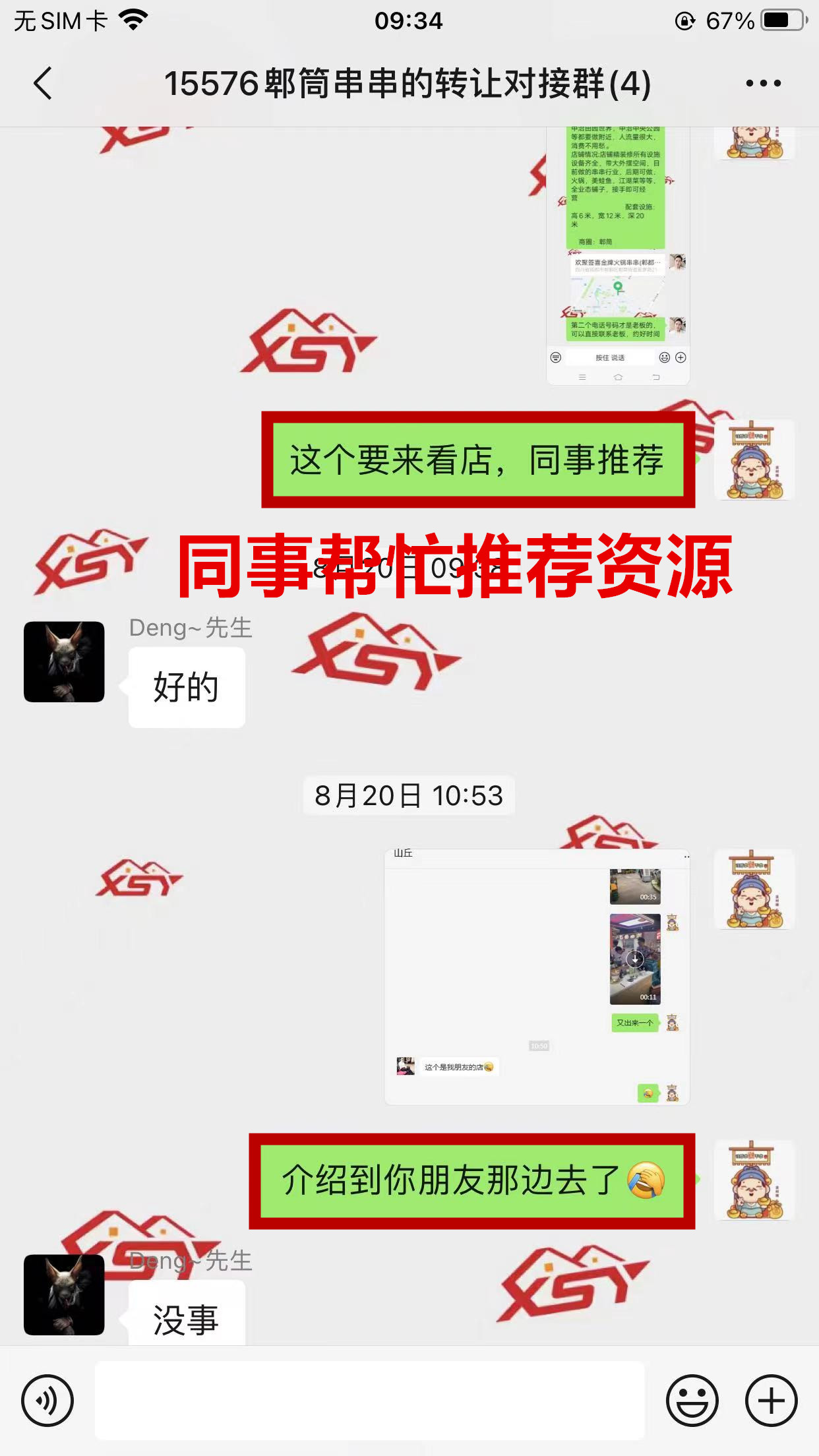Open the sender avatar beside 这个要来看店
The height and width of the screenshot is (1456, 819).
point(754,460)
